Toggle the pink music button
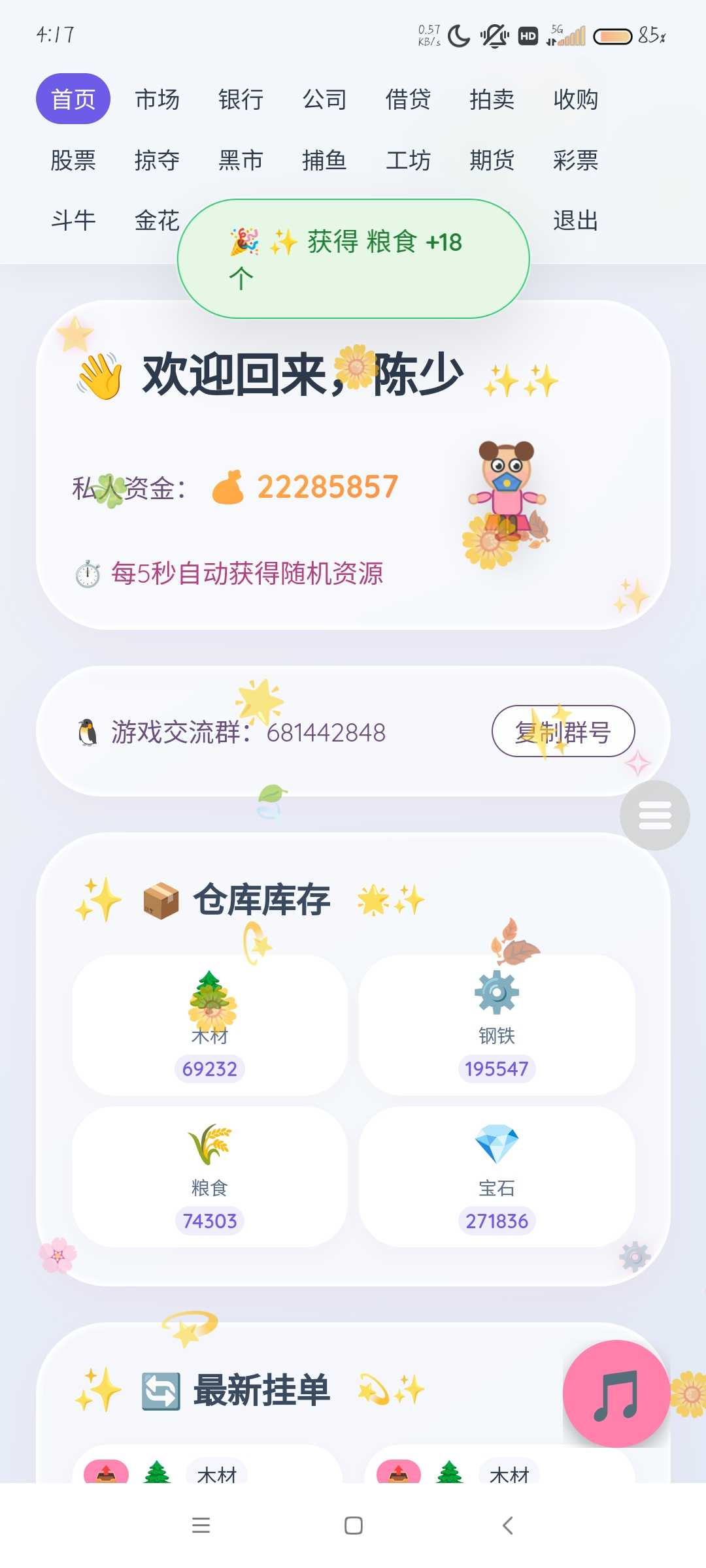This screenshot has height=1568, width=706. [616, 1393]
